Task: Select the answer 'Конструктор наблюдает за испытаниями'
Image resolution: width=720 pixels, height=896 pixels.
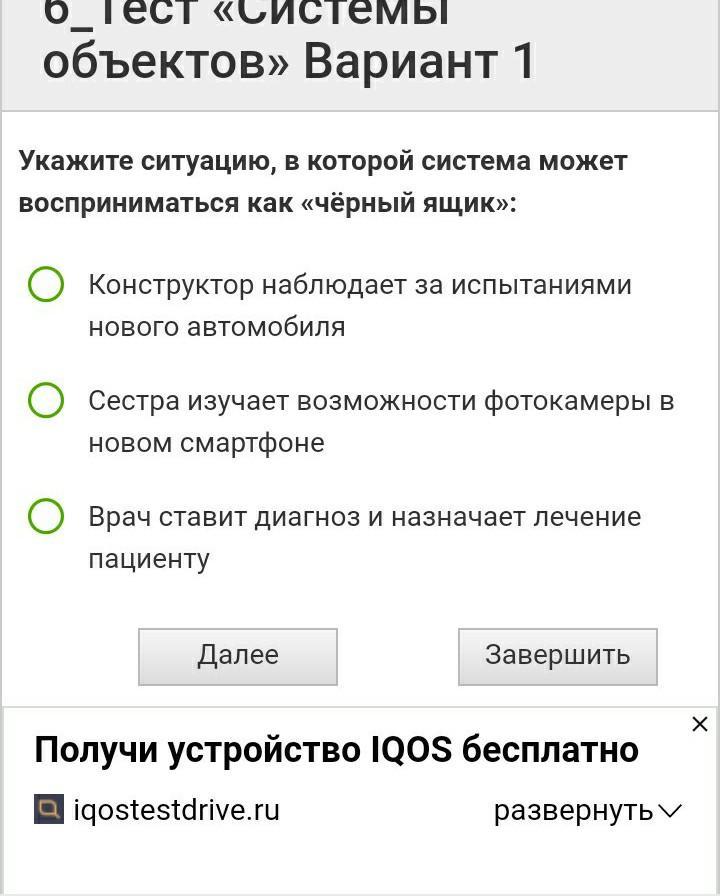Action: click(x=46, y=285)
